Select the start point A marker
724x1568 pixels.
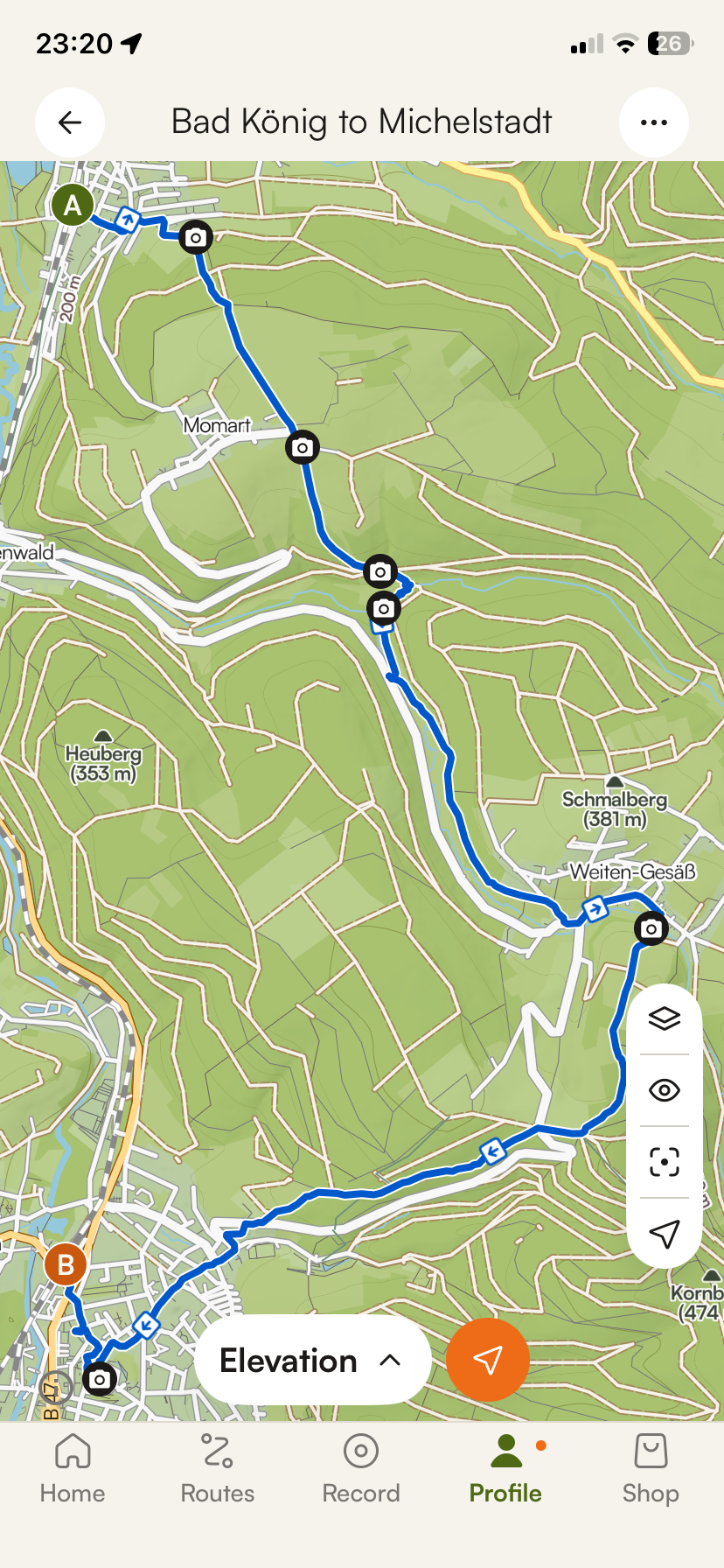pos(73,206)
